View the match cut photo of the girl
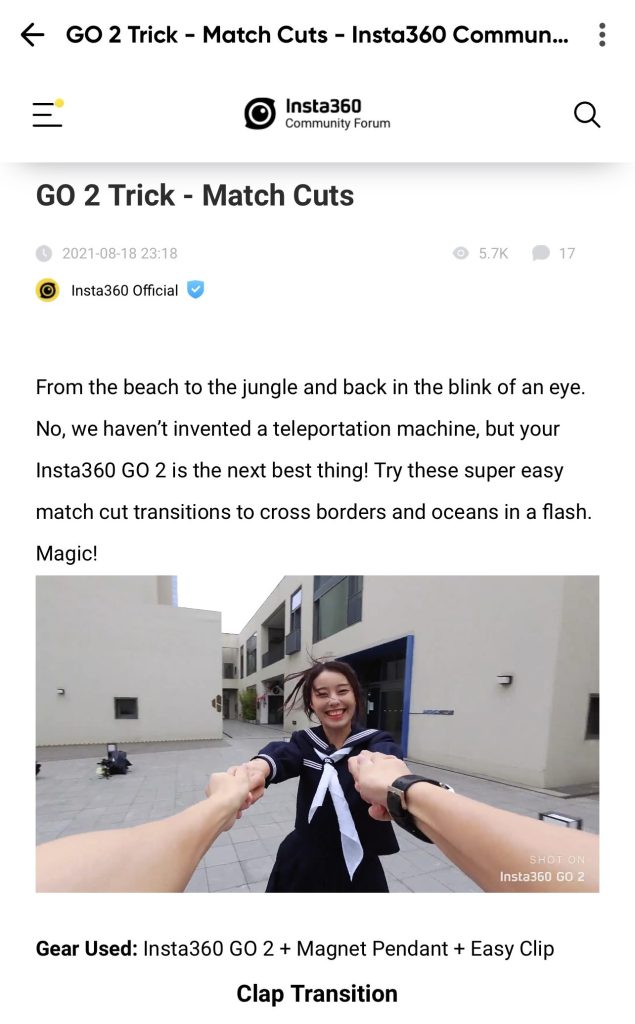The image size is (635, 1024). click(317, 733)
